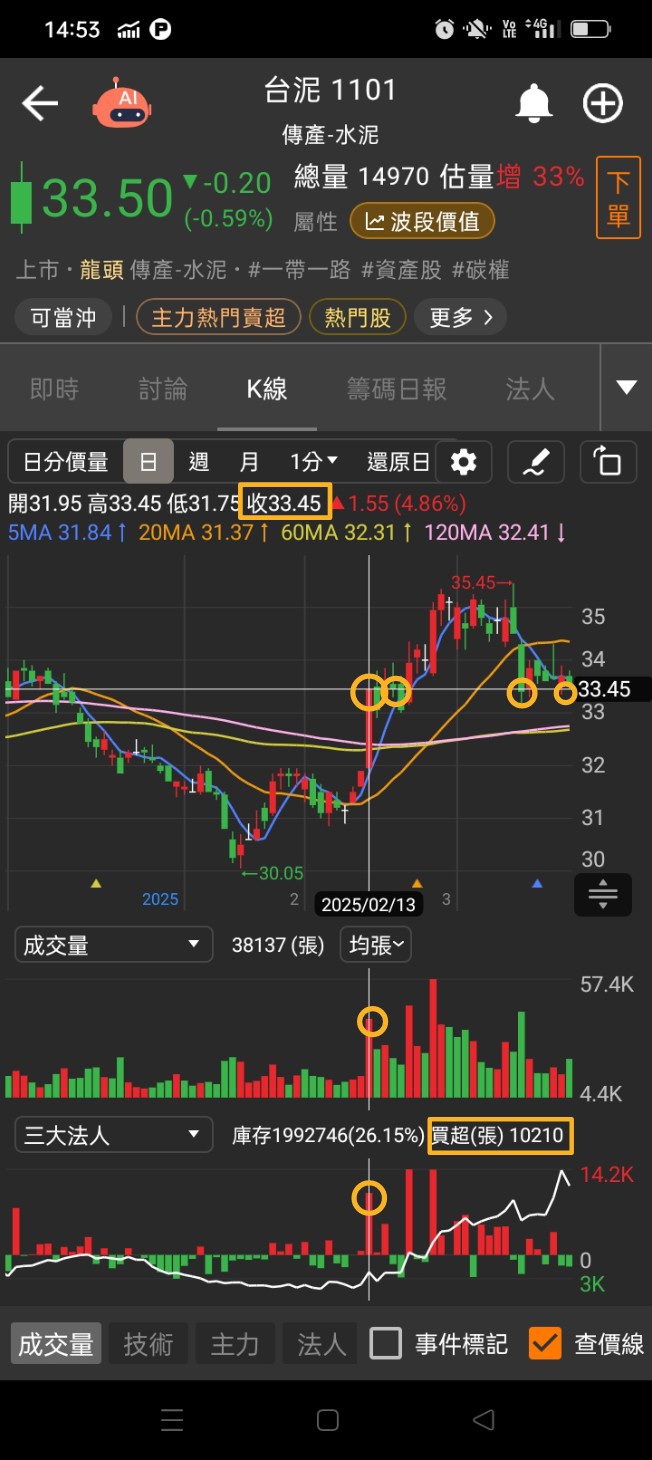The width and height of the screenshot is (652, 1460).
Task: Add the stock to watchlist with plus icon
Action: pyautogui.click(x=603, y=104)
